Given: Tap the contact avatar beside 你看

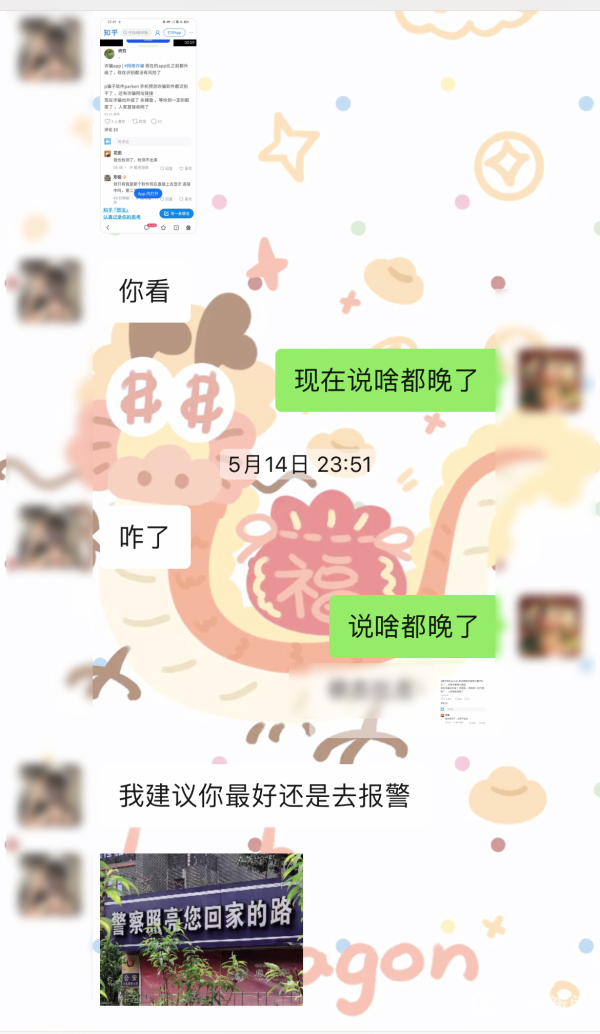Looking at the screenshot, I should click(50, 291).
